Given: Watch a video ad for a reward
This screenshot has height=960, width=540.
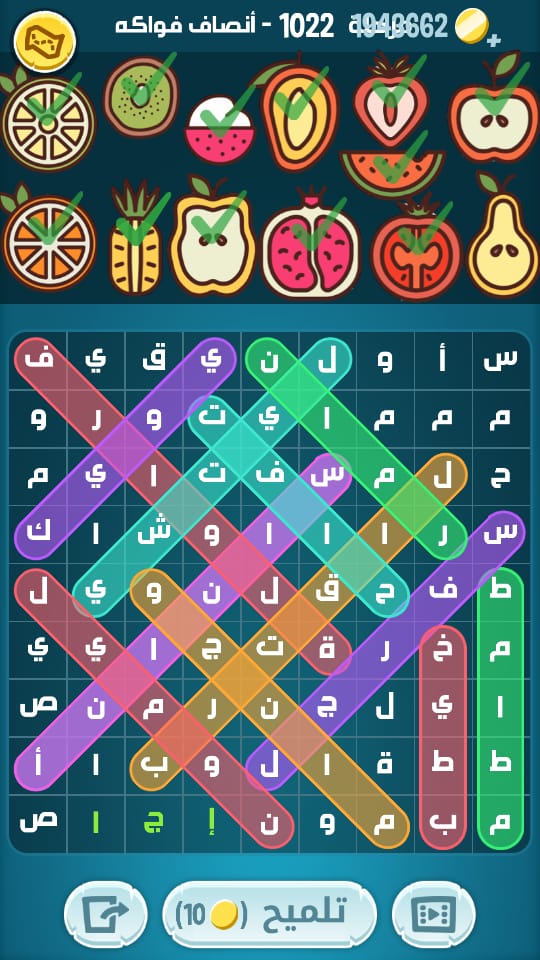Looking at the screenshot, I should (x=433, y=915).
